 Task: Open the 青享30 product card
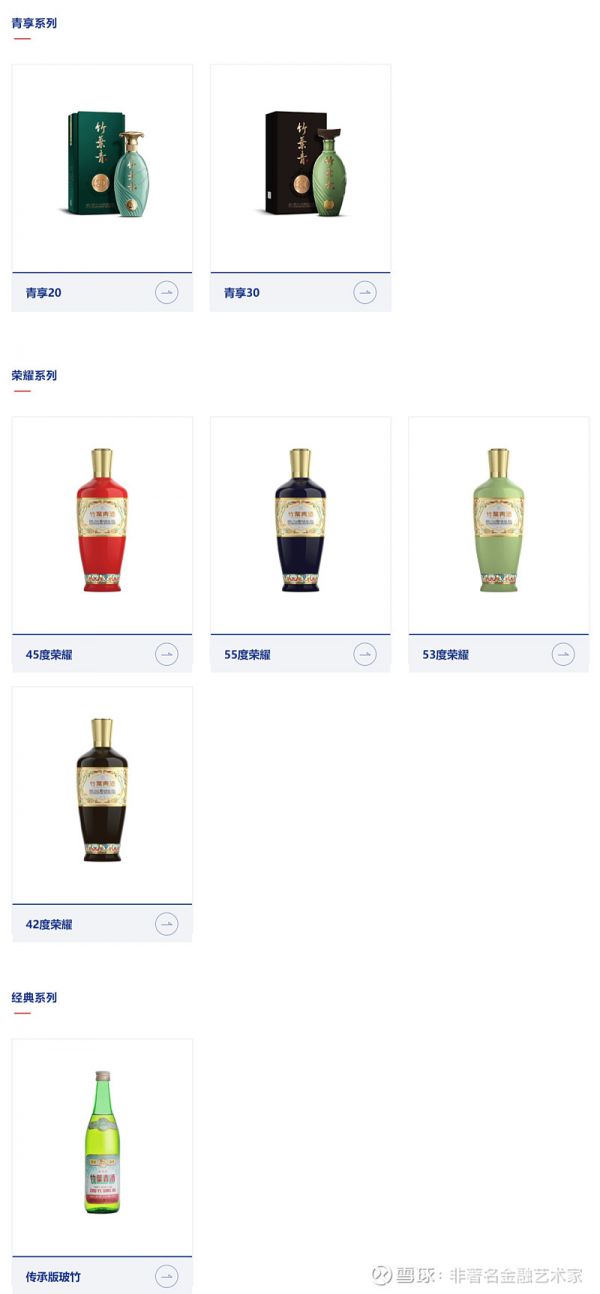click(x=300, y=188)
